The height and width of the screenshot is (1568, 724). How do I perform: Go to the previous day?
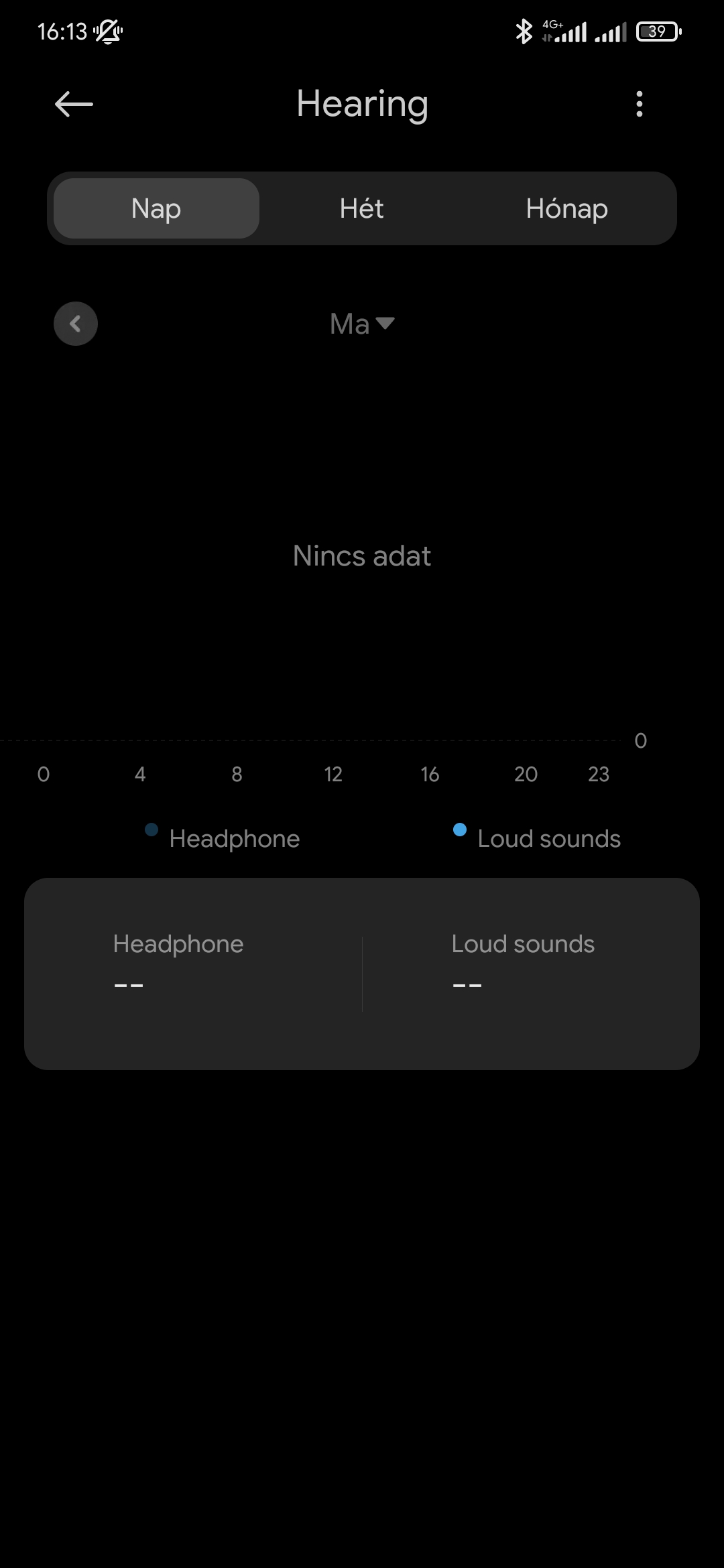tap(76, 324)
